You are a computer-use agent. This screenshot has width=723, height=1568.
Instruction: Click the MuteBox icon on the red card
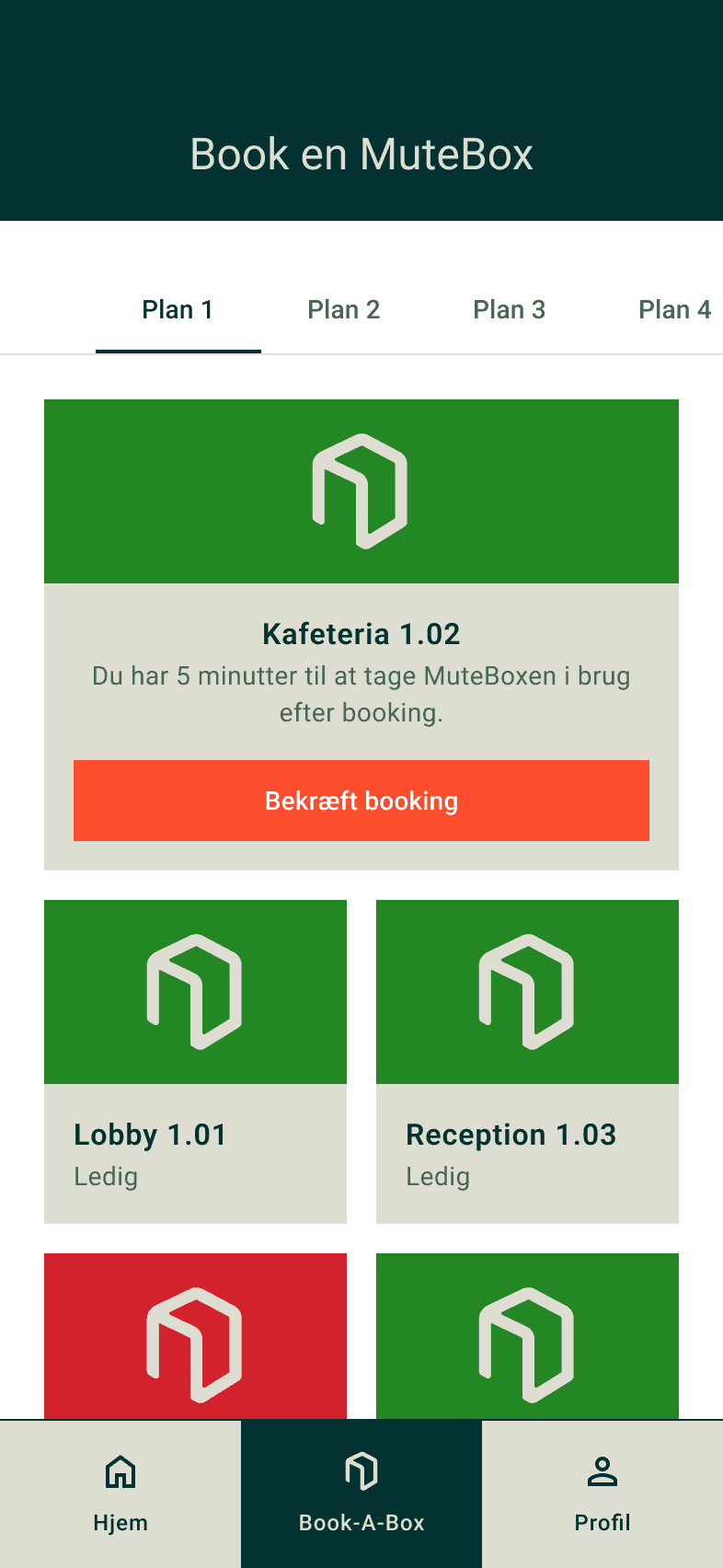click(195, 1343)
